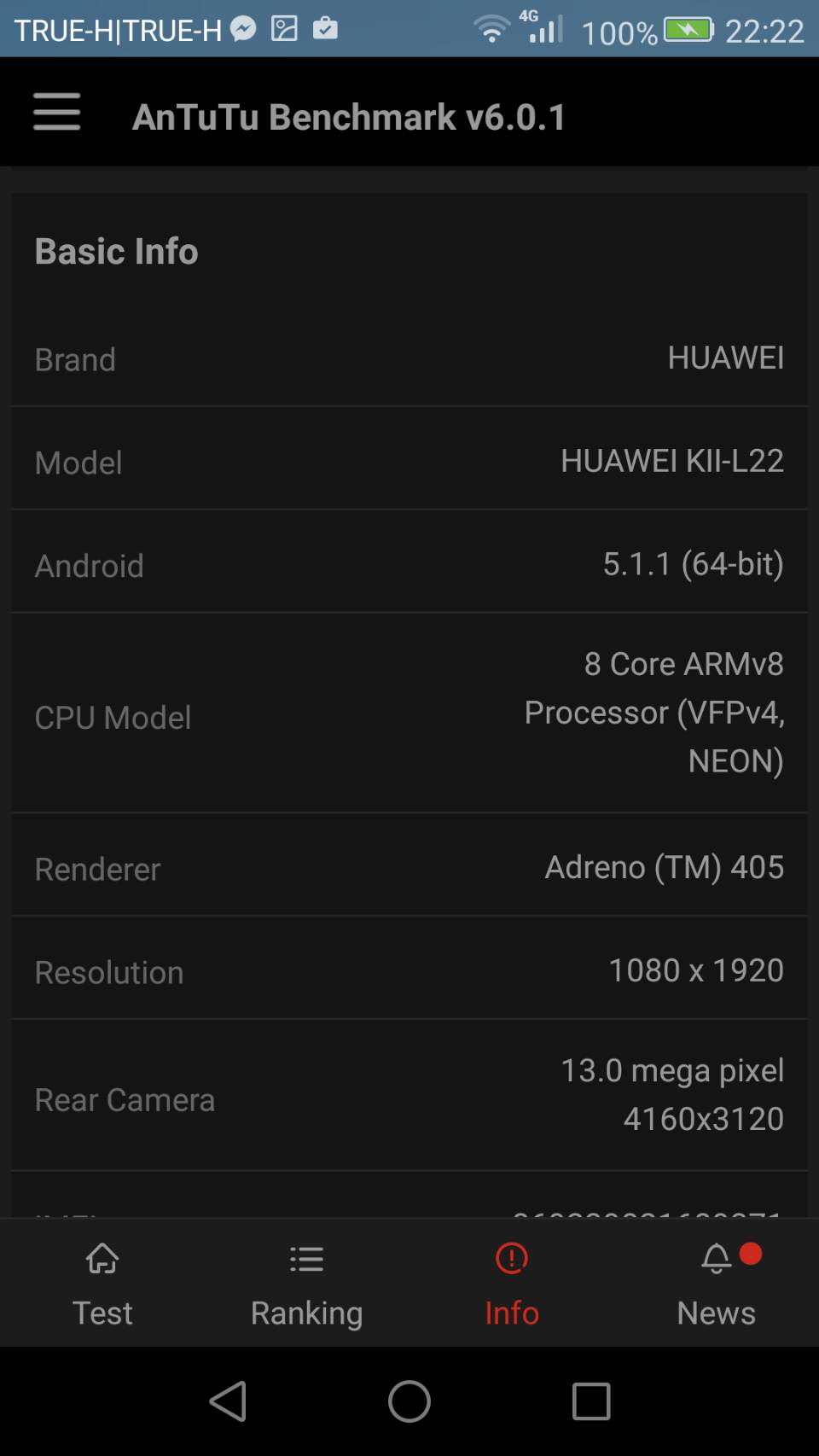Open the recent apps view
The image size is (819, 1456).
coord(590,1401)
